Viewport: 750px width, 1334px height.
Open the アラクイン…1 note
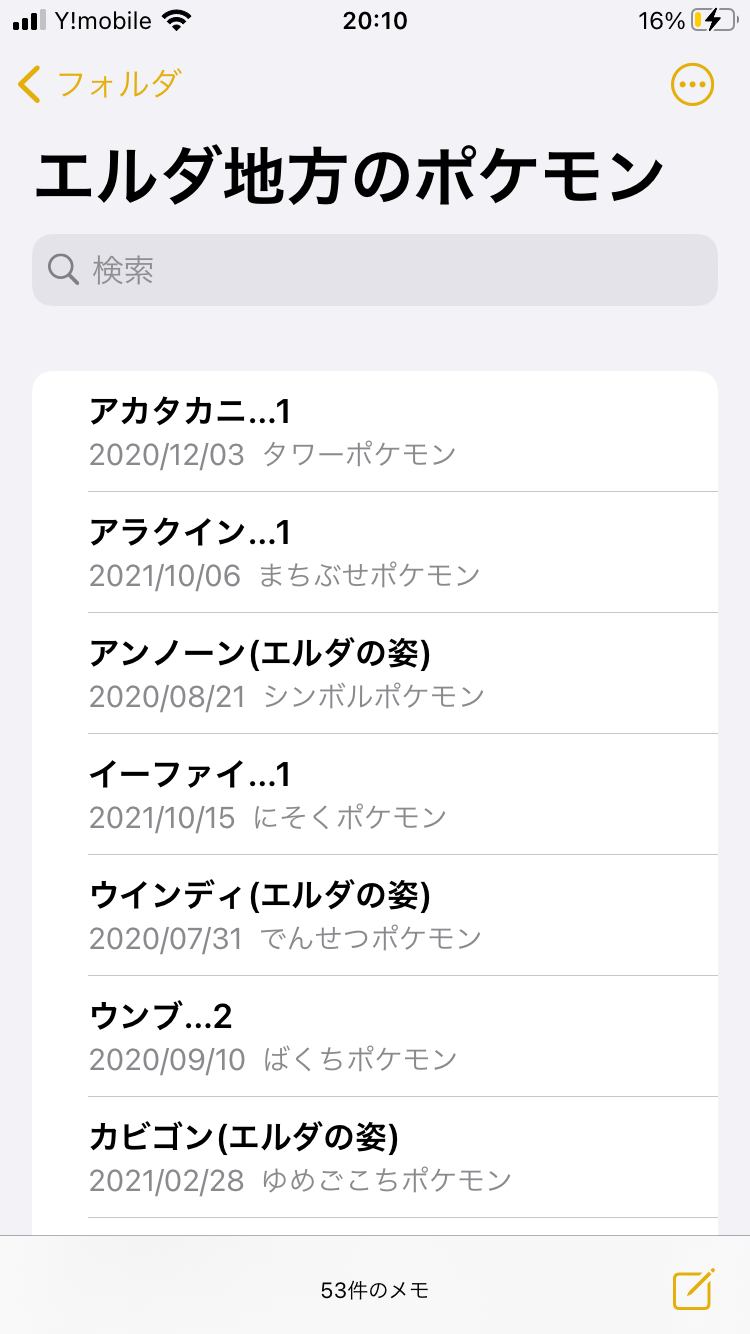pos(375,553)
